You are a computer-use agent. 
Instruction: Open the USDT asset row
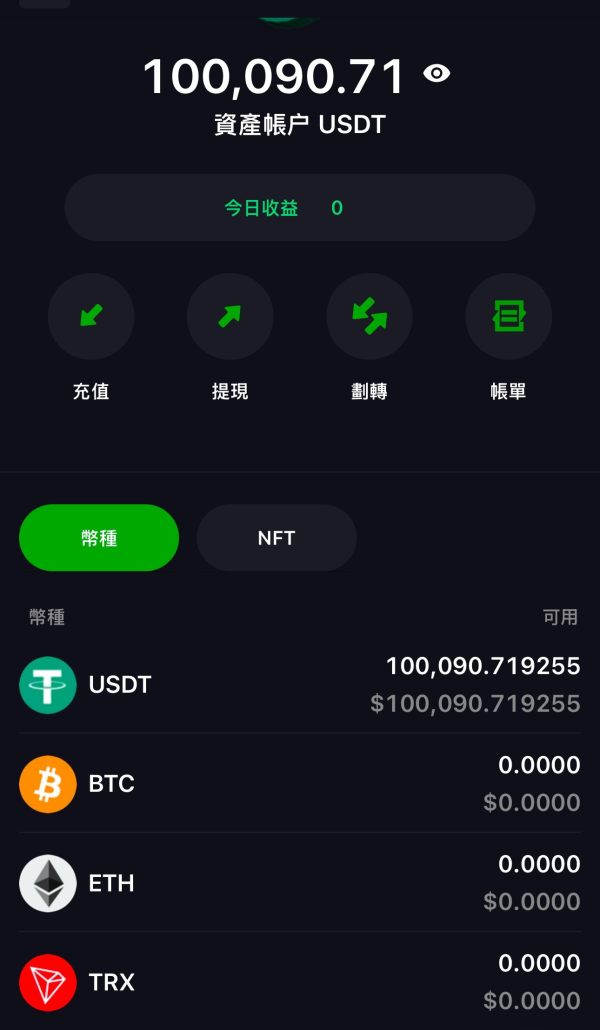pos(300,684)
